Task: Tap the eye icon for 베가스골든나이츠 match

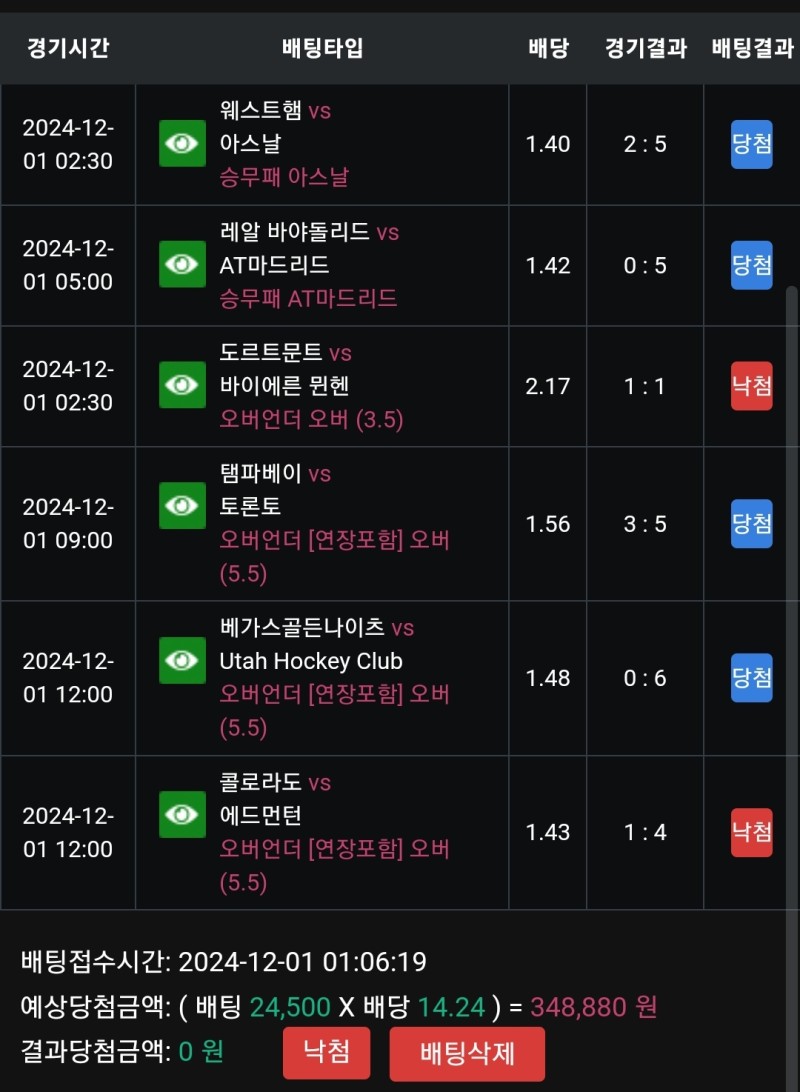Action: (182, 660)
